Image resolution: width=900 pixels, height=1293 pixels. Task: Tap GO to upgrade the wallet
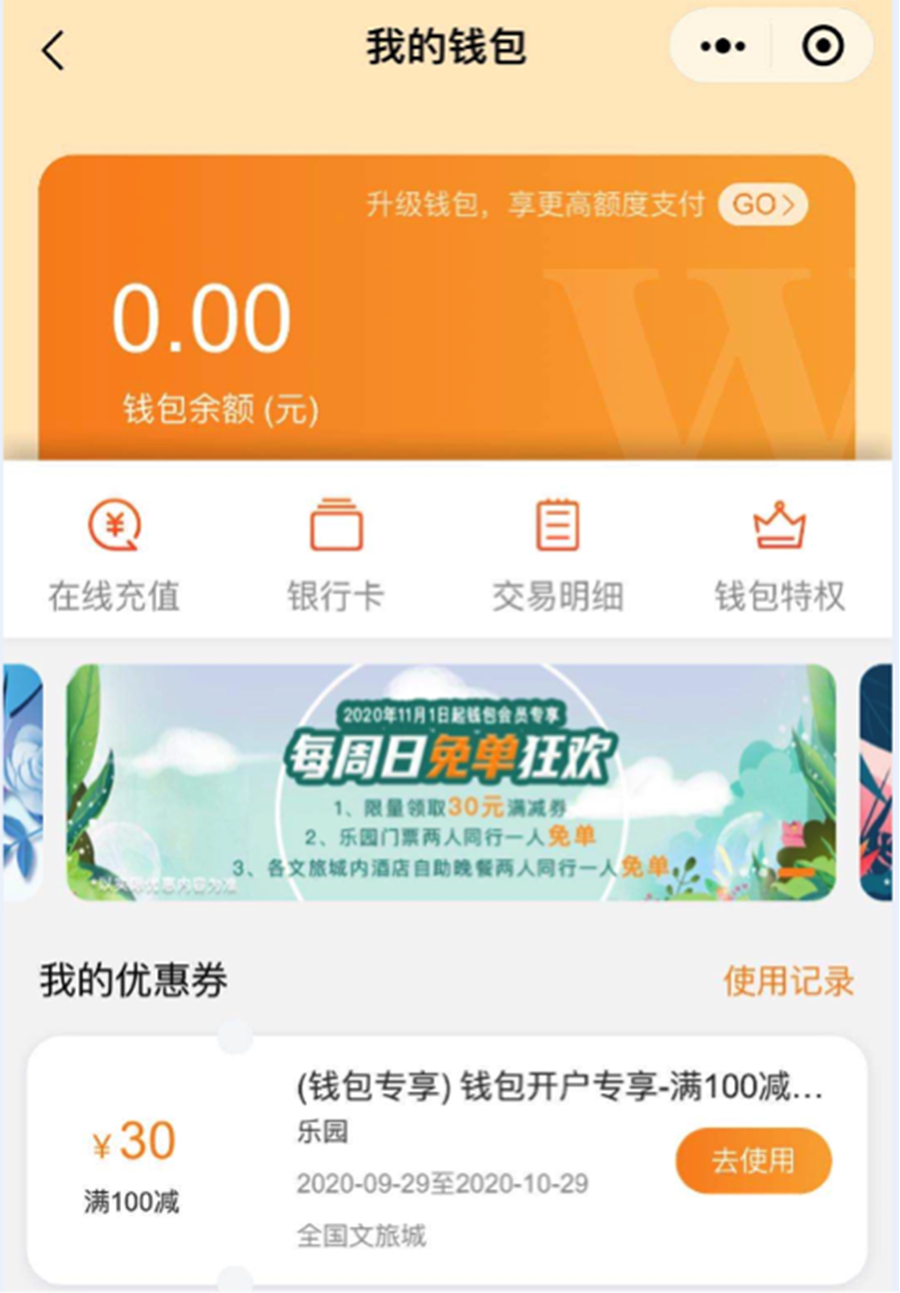pos(762,206)
